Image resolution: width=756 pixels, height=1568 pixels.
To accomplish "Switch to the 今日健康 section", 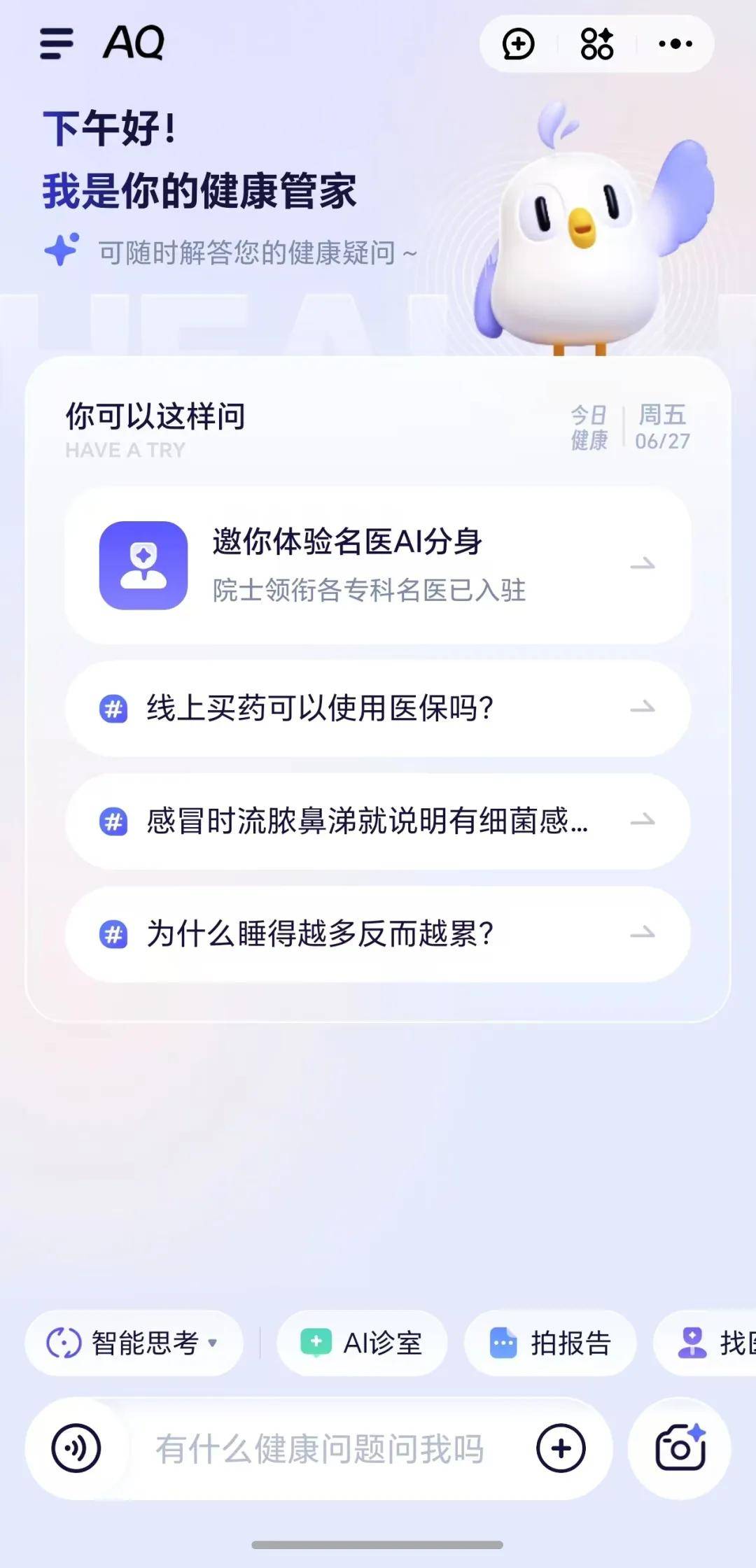I will tap(588, 428).
